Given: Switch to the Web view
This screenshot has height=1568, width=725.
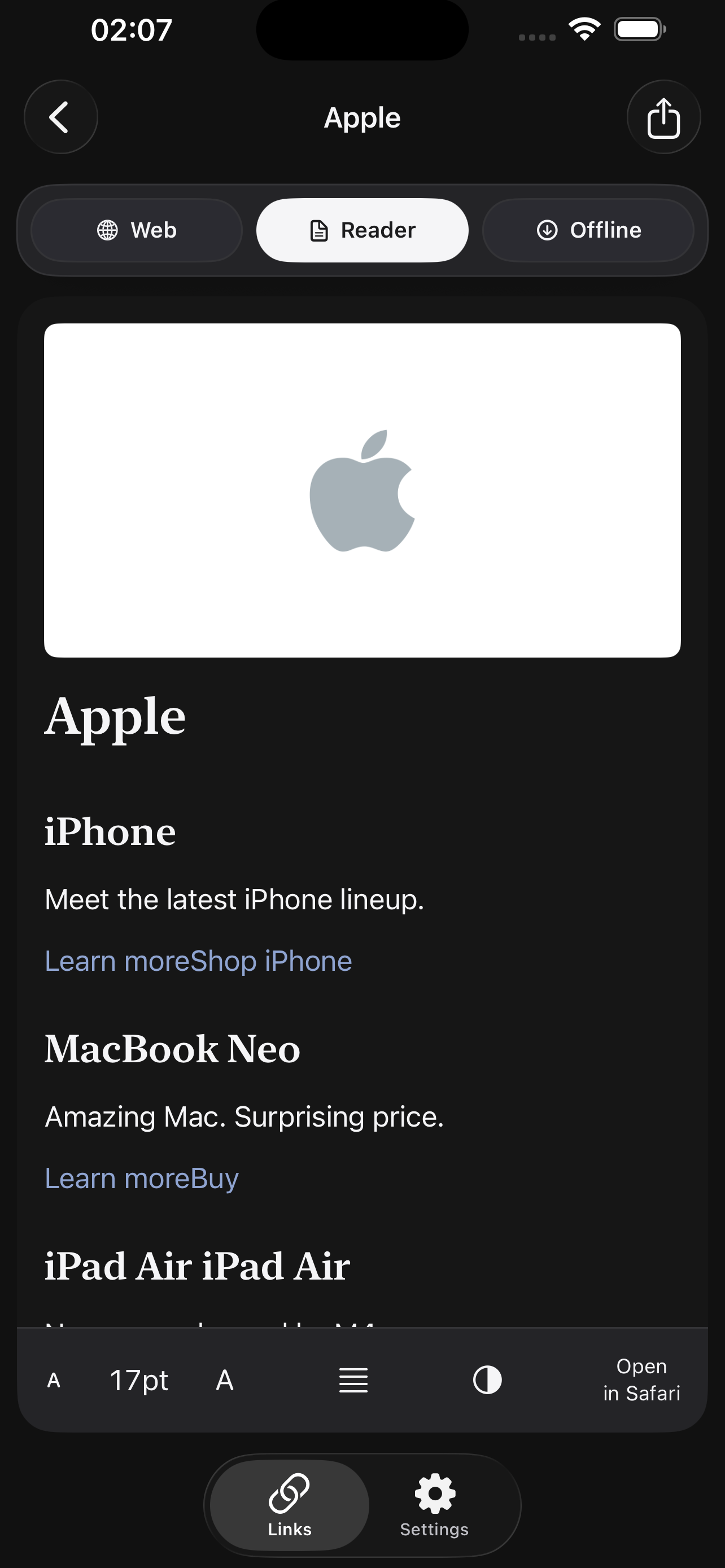Looking at the screenshot, I should click(136, 230).
